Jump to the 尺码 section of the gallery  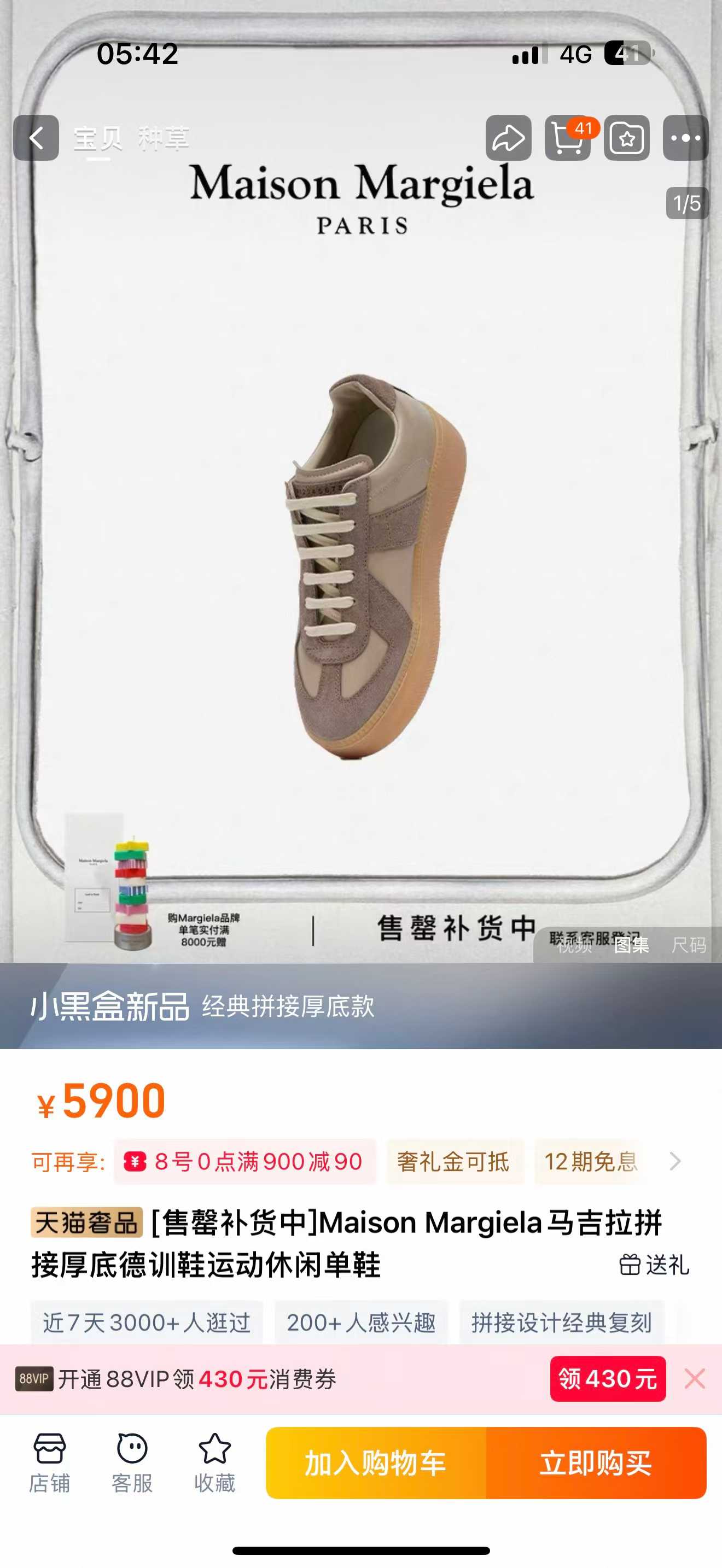pyautogui.click(x=689, y=945)
